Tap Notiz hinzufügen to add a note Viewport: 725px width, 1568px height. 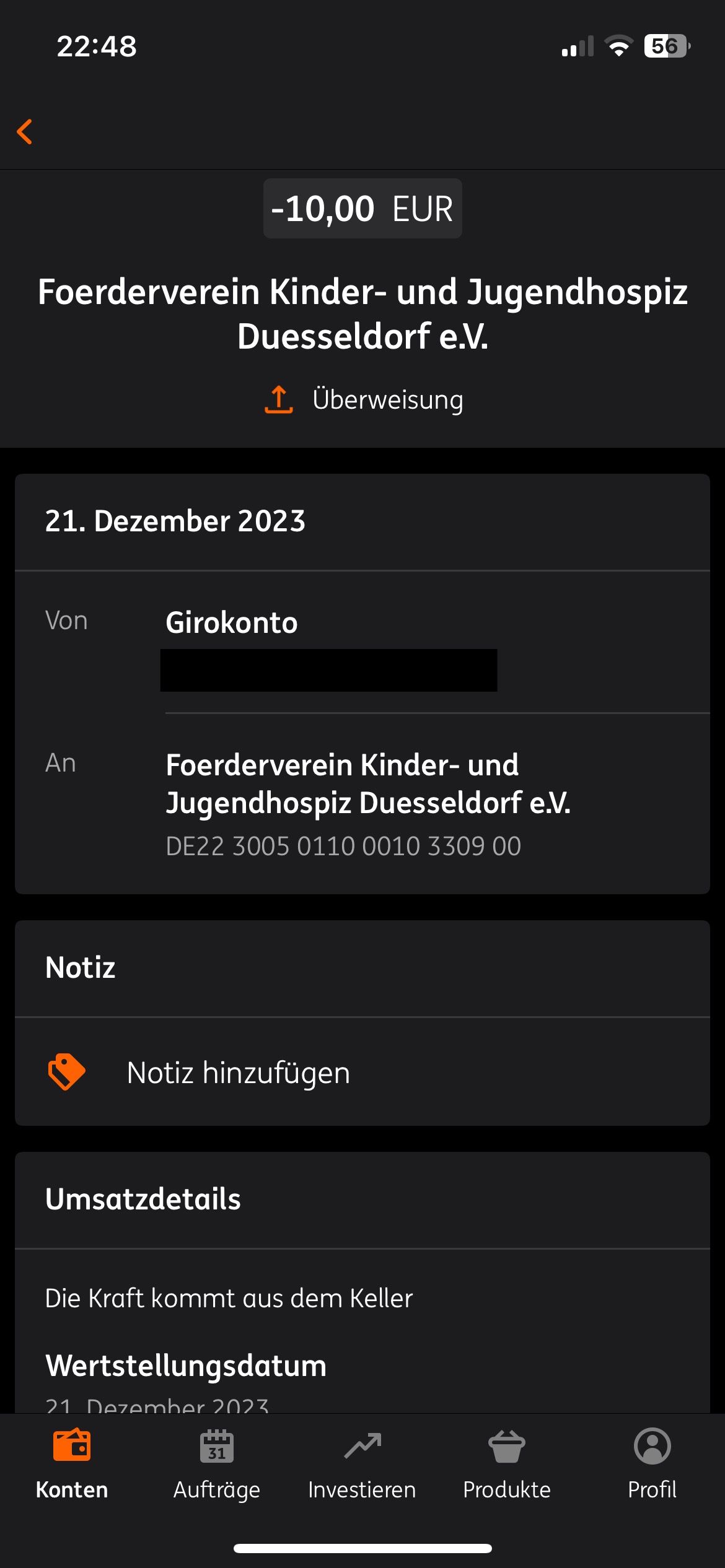[362, 1072]
